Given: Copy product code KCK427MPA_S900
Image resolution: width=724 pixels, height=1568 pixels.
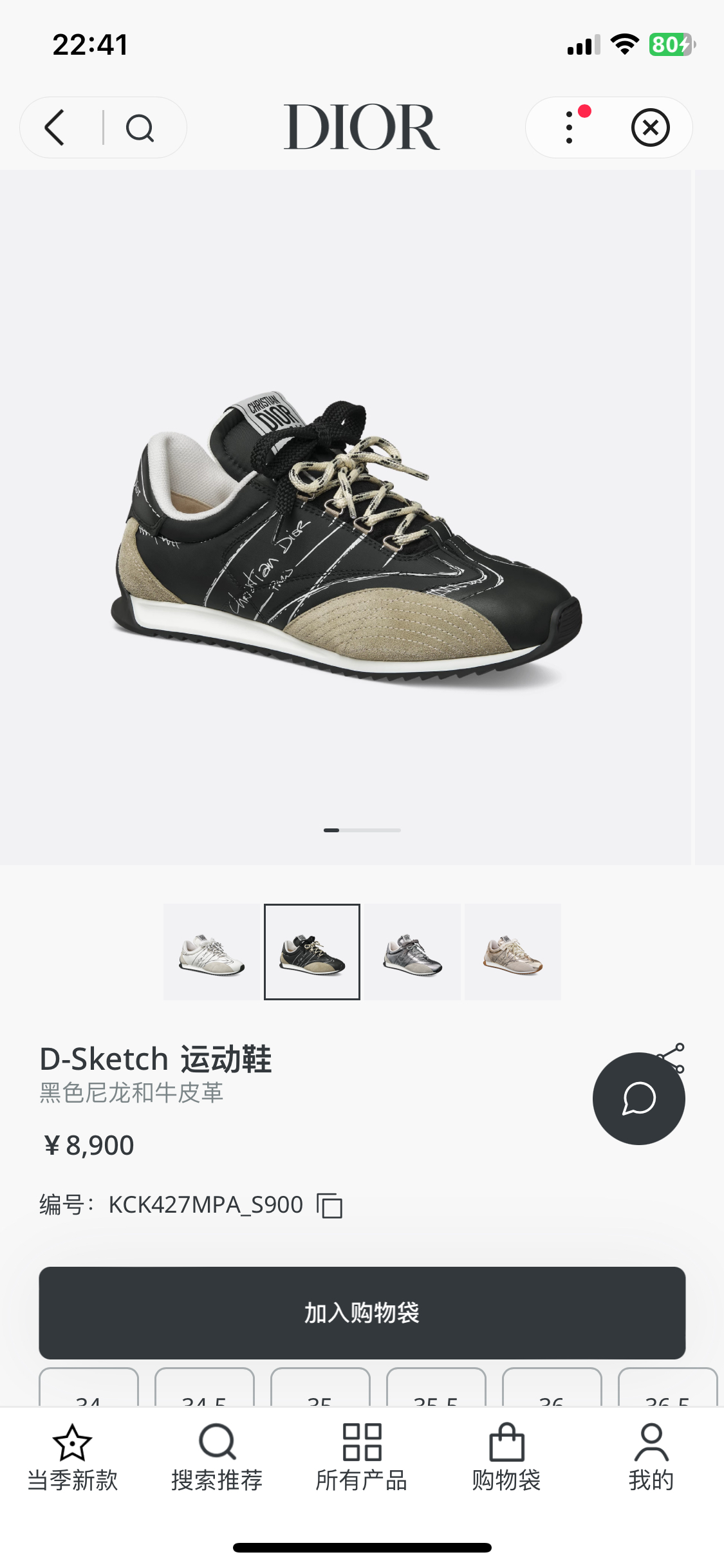Looking at the screenshot, I should [330, 1205].
